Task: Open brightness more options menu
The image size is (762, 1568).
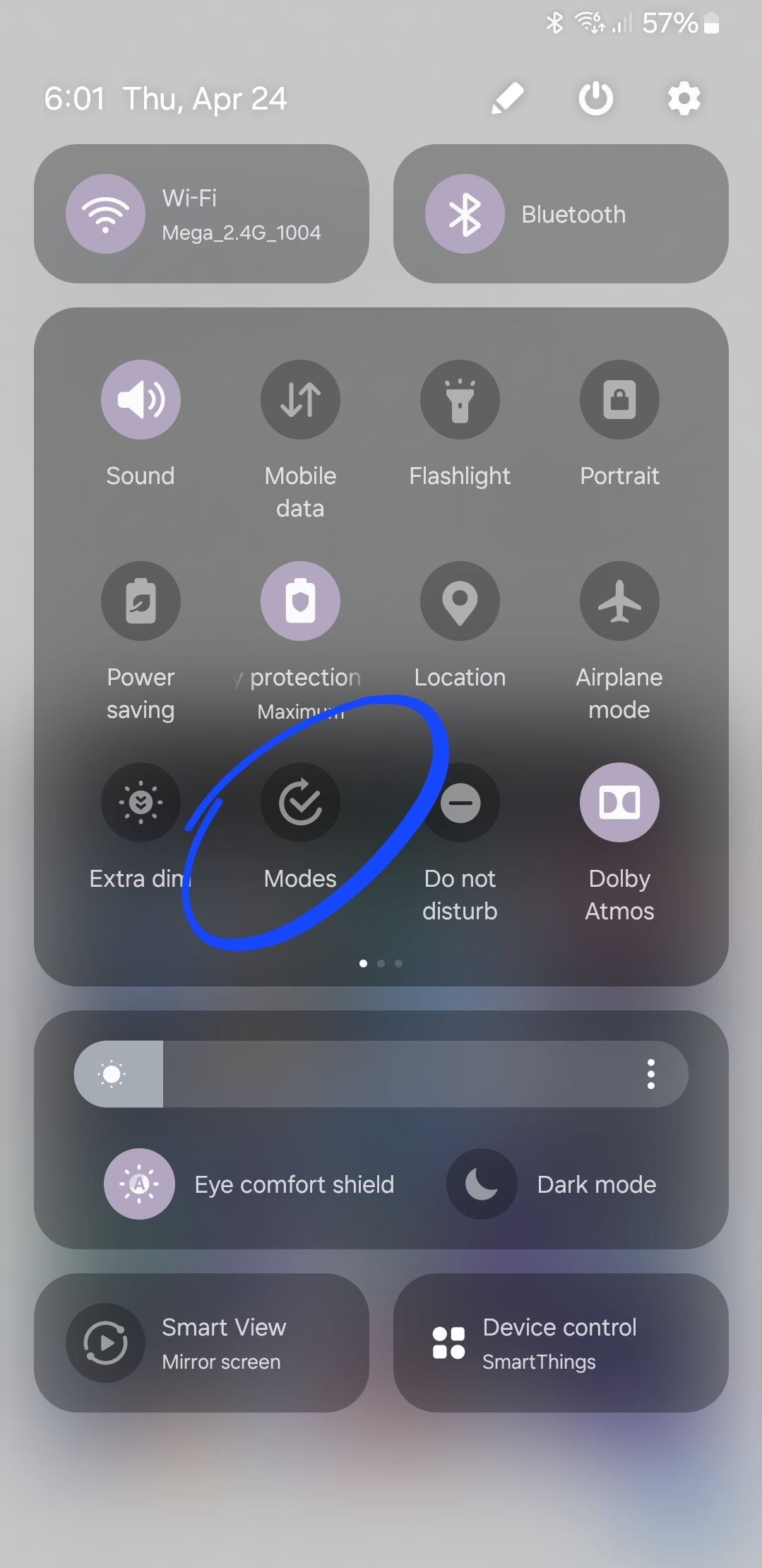Action: (650, 1074)
